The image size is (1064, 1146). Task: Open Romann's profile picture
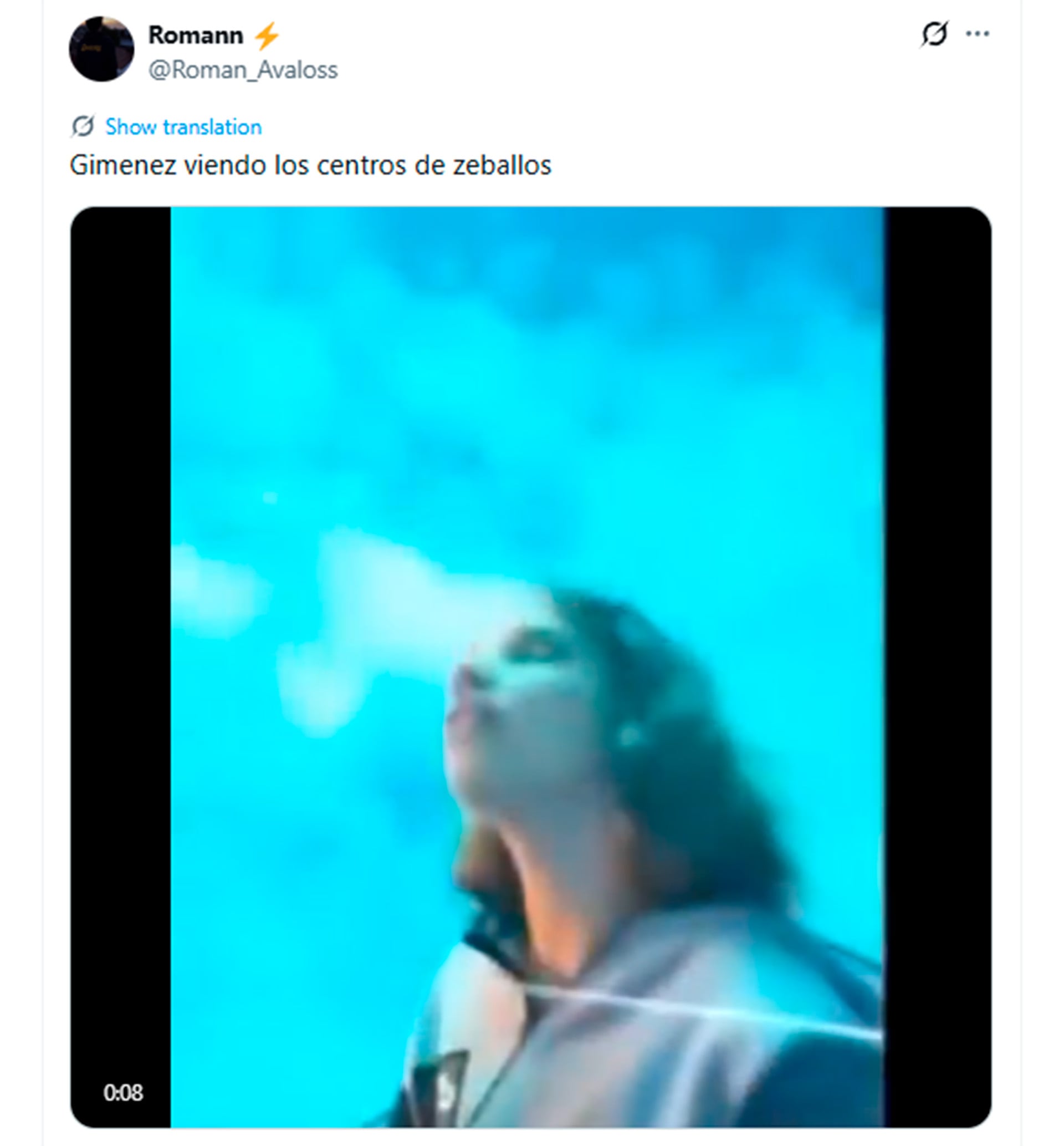point(101,49)
